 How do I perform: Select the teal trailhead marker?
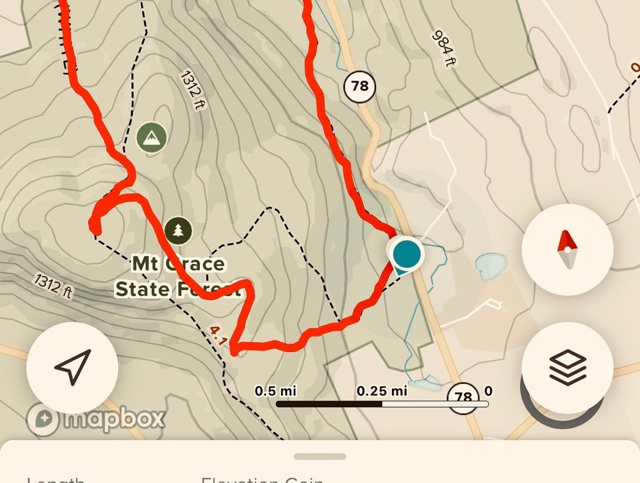pyautogui.click(x=406, y=254)
